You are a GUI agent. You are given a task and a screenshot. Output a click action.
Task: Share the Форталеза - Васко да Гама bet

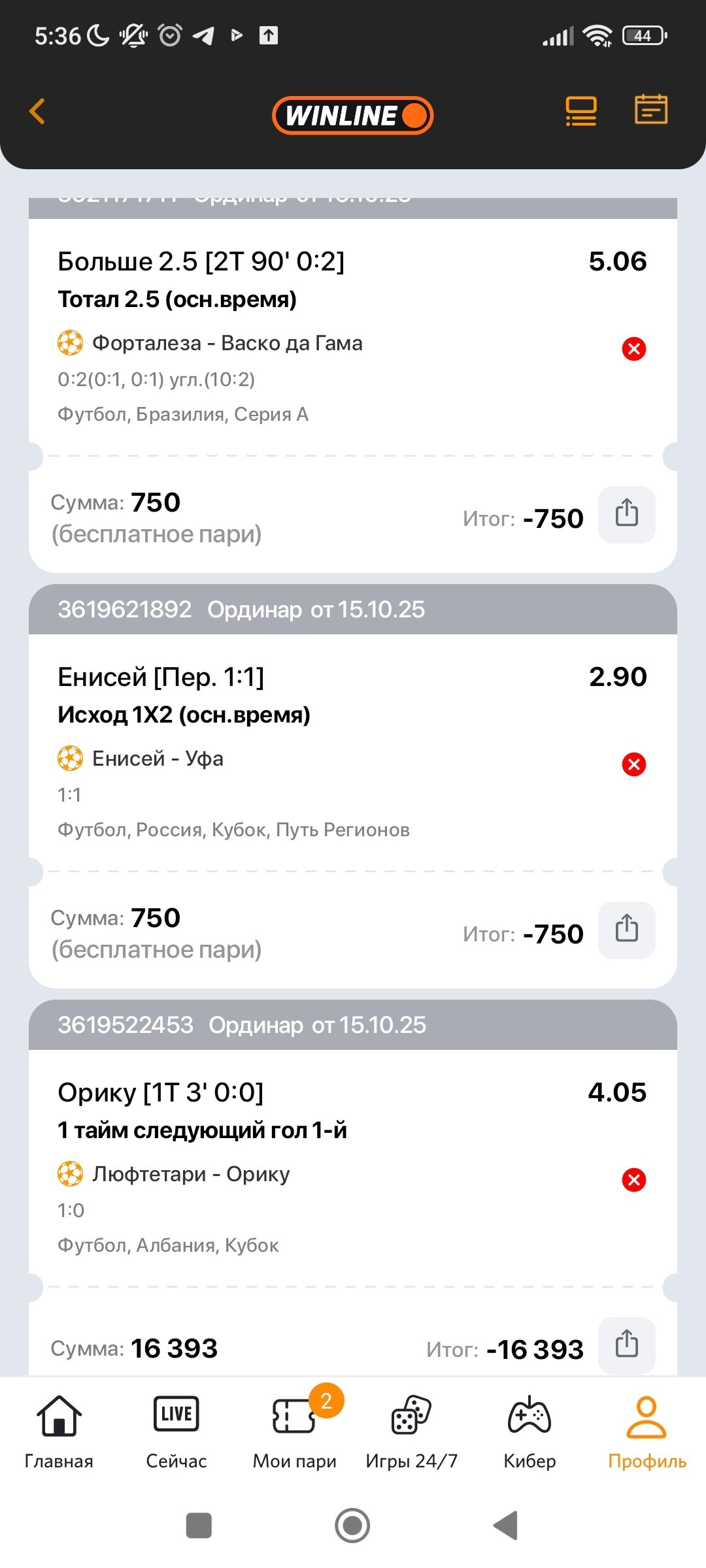(626, 514)
